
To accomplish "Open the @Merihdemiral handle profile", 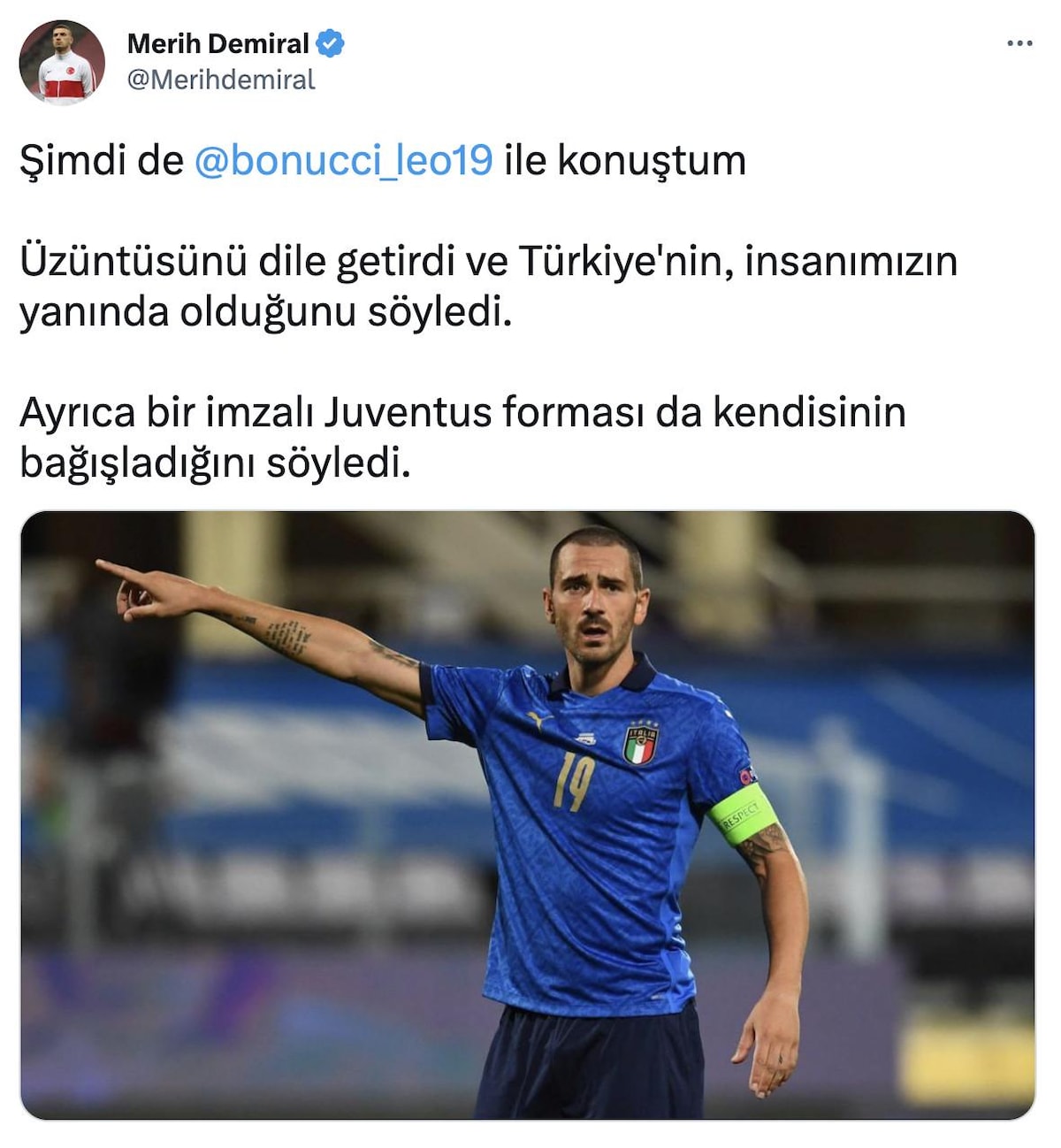I will [221, 80].
